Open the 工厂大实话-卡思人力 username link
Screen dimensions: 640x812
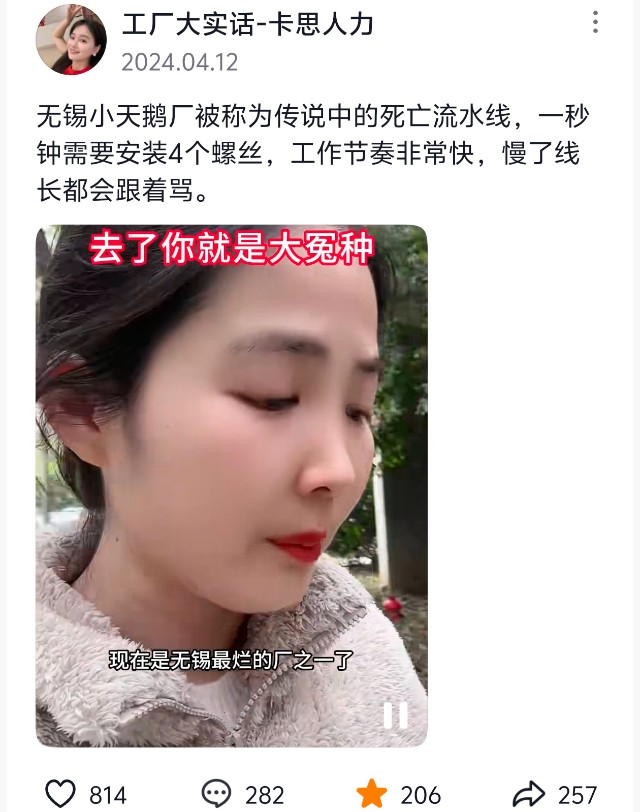point(247,24)
